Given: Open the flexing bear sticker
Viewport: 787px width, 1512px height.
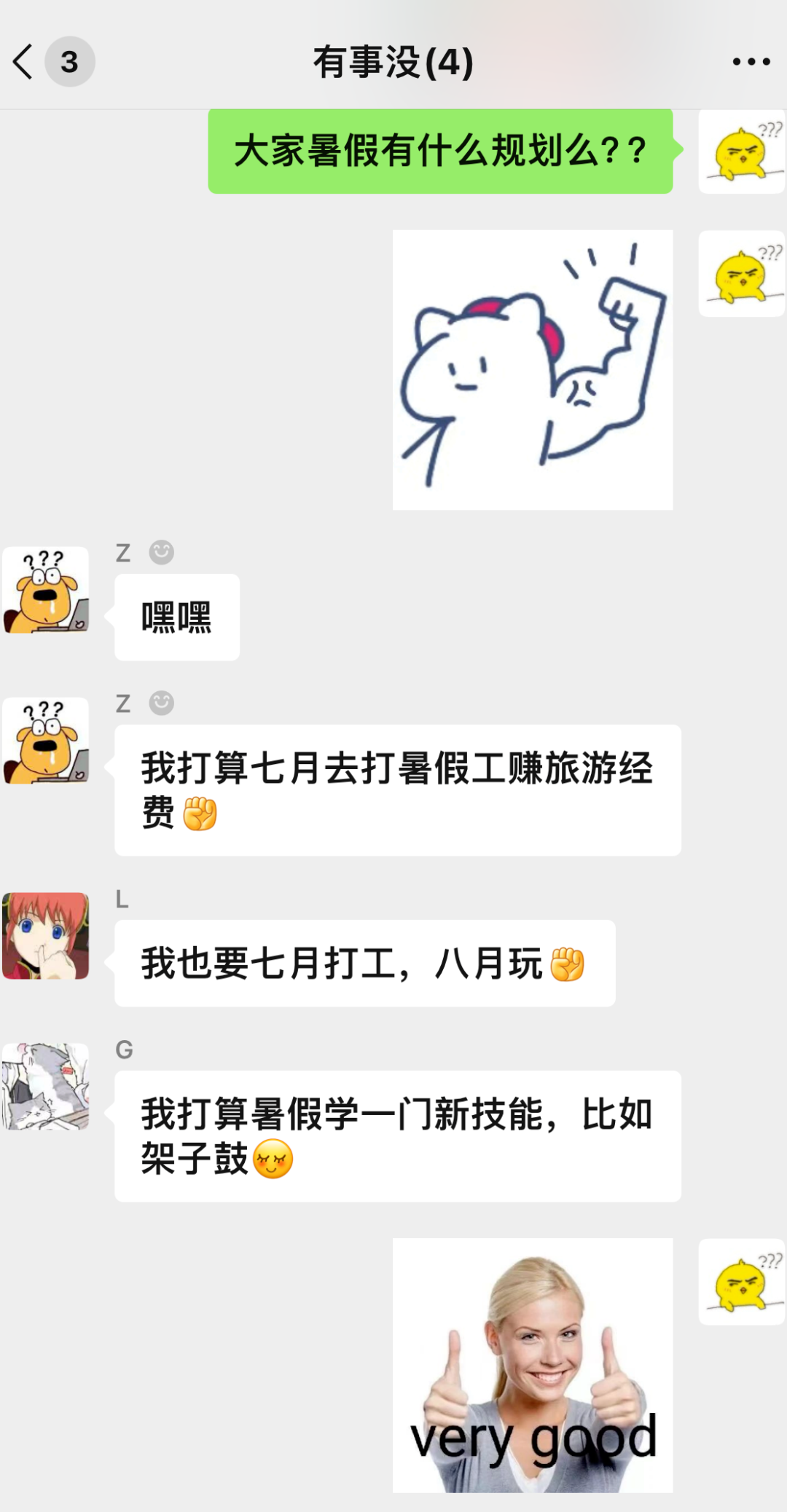Looking at the screenshot, I should point(532,370).
